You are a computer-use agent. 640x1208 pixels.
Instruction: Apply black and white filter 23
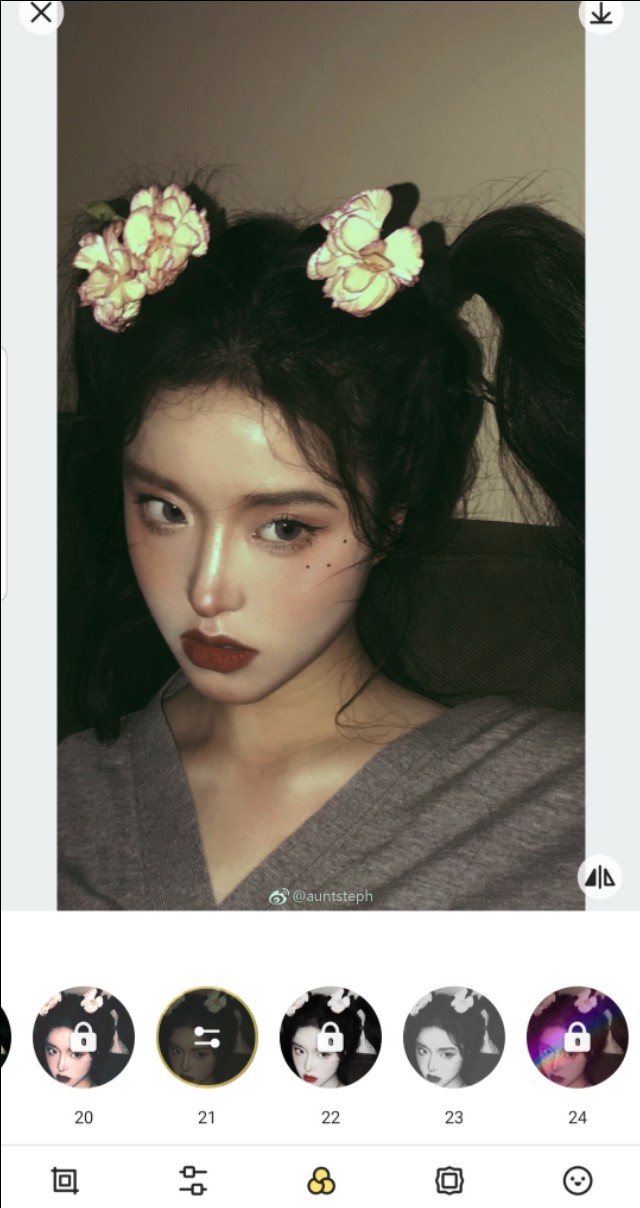[454, 1037]
